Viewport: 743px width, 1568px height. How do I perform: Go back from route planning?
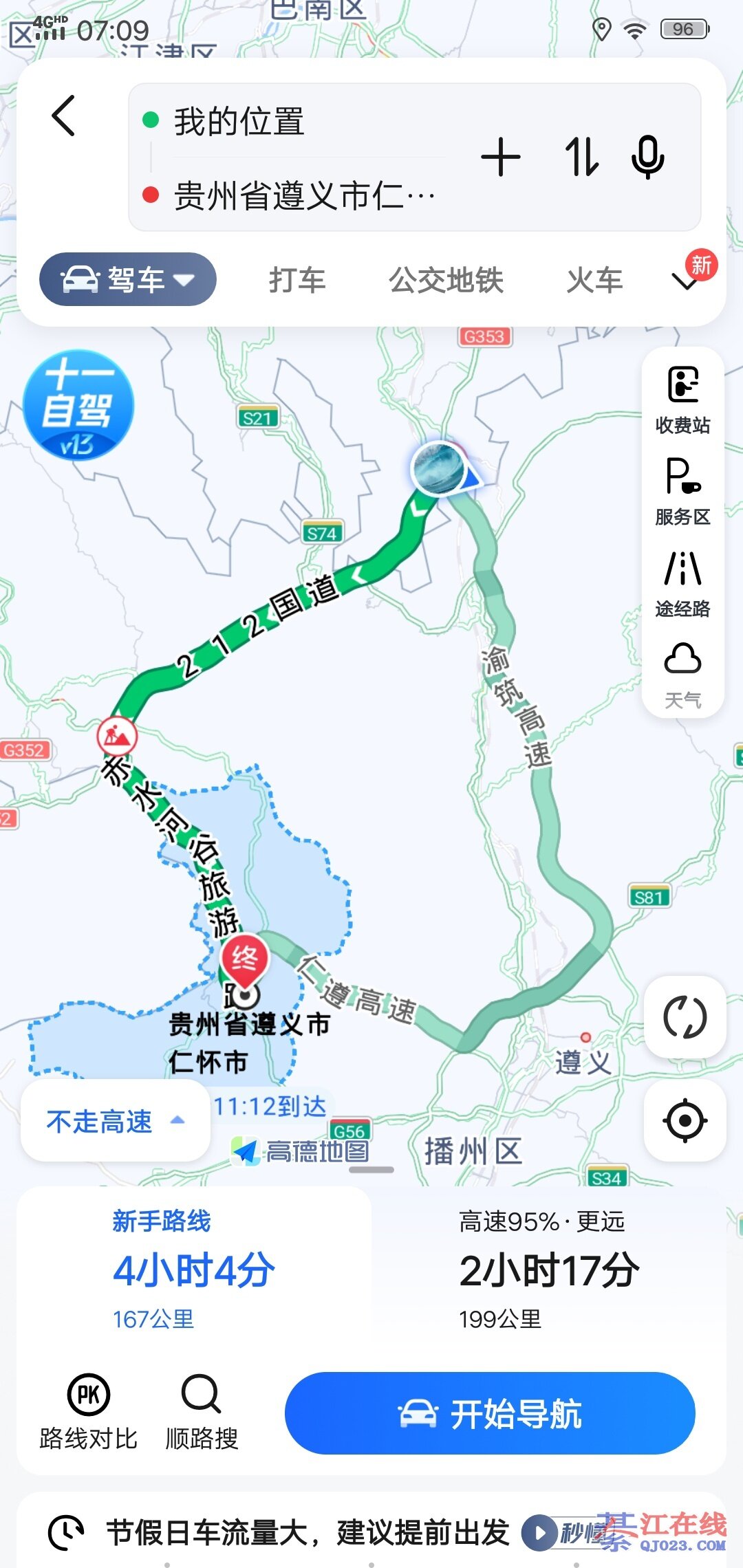click(x=64, y=116)
